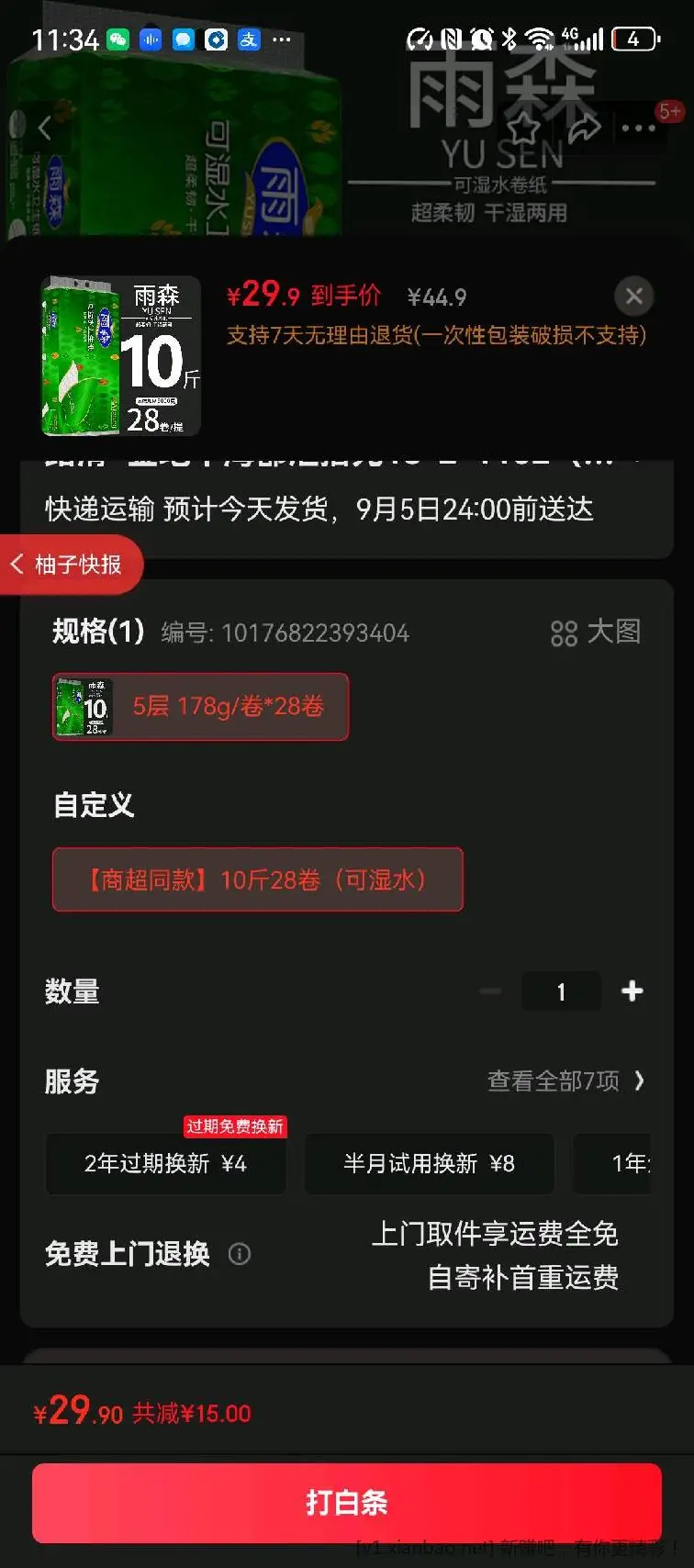The height and width of the screenshot is (1568, 694).
Task: Pay with 打白条 button
Action: (347, 1503)
